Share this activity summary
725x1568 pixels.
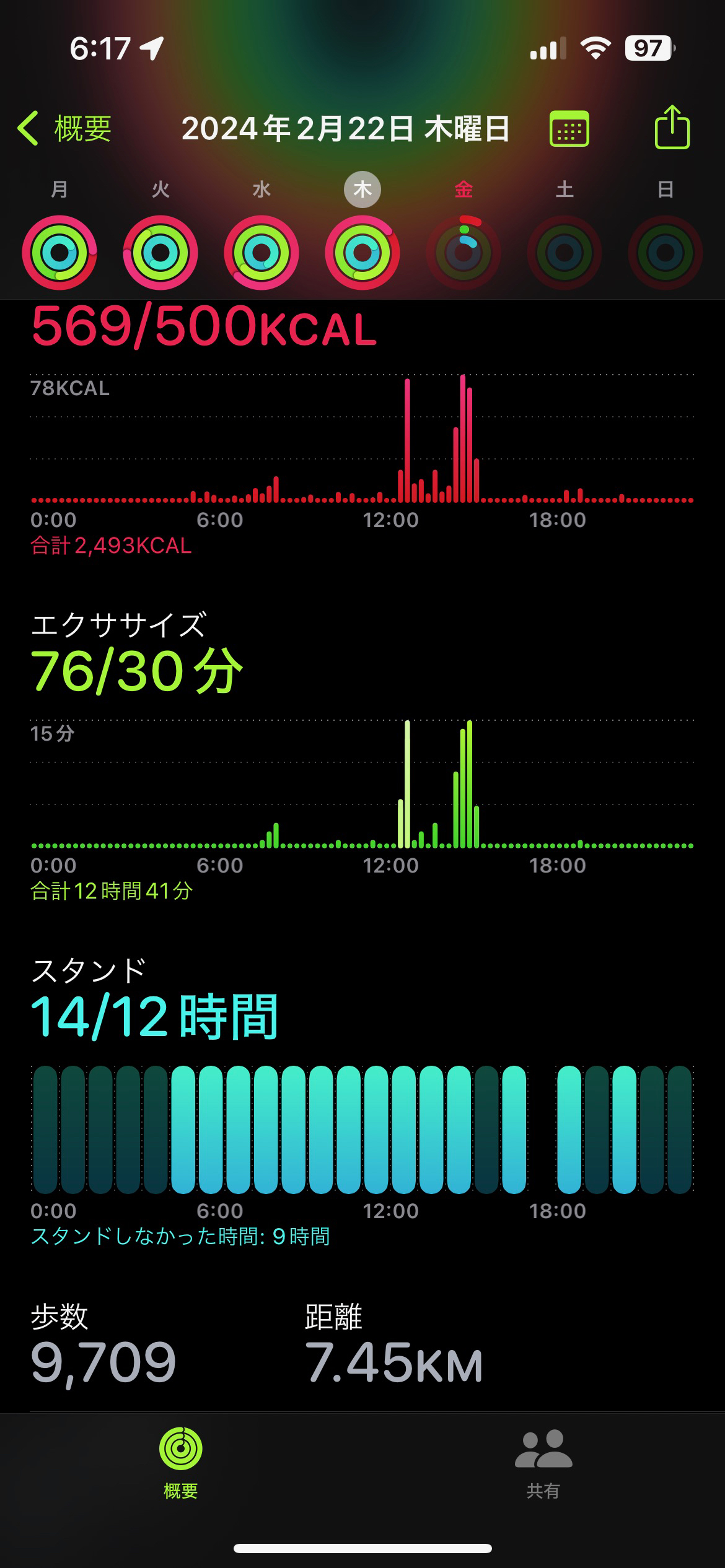(x=672, y=128)
